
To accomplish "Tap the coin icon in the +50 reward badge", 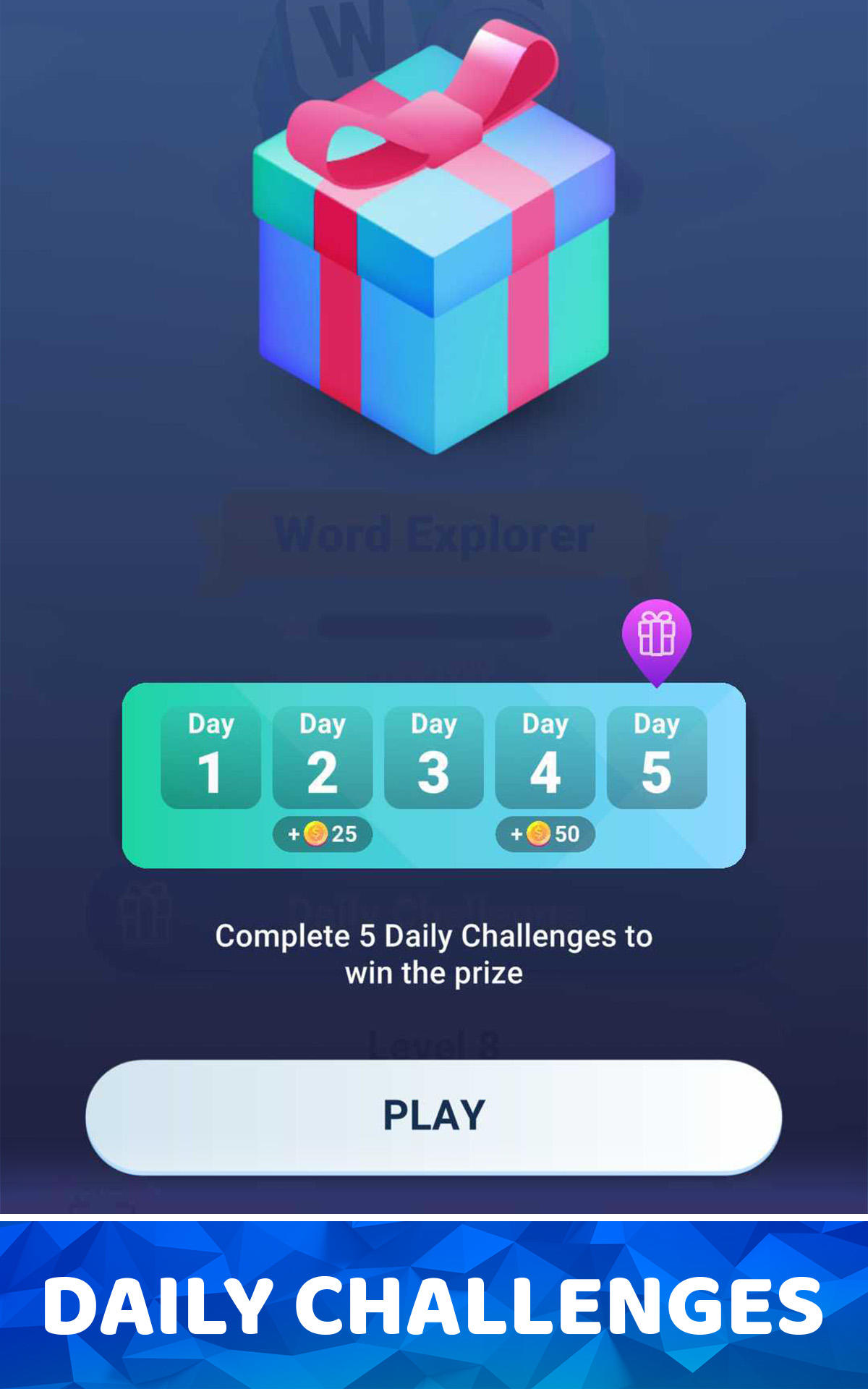I will click(538, 834).
